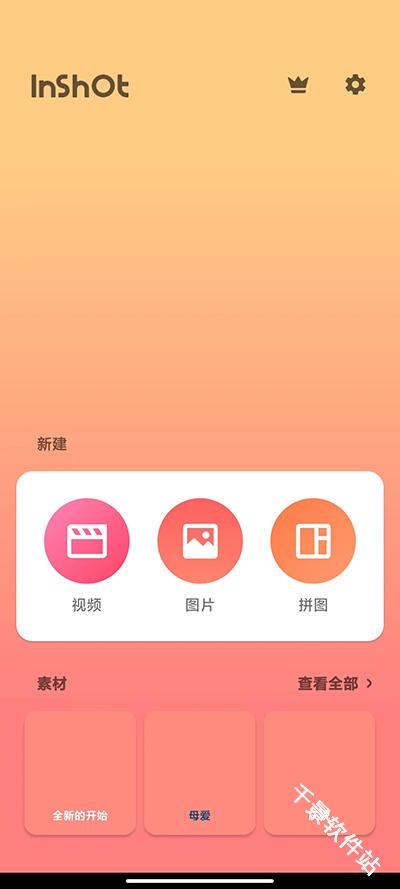Open the settings gear

coord(355,85)
